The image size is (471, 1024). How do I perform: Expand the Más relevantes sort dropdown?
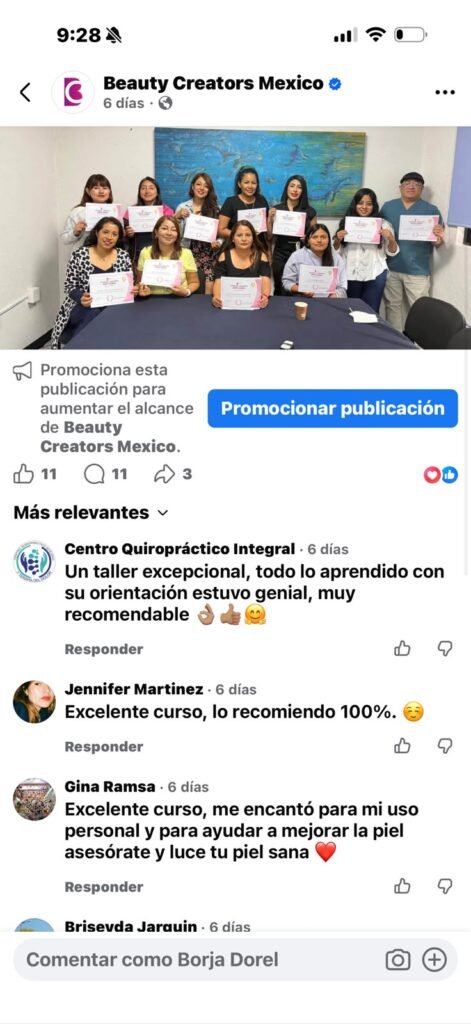91,513
